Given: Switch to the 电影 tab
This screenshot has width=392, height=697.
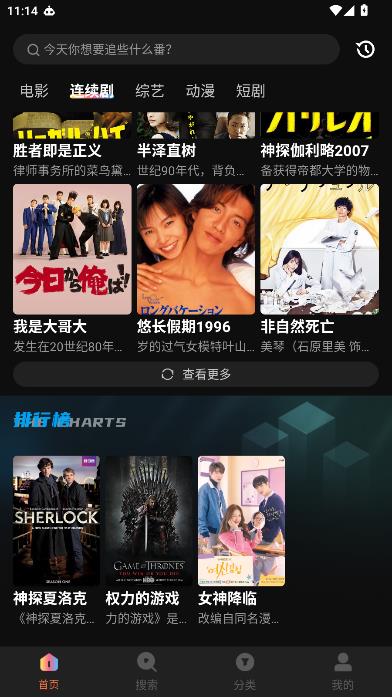Looking at the screenshot, I should pos(34,91).
